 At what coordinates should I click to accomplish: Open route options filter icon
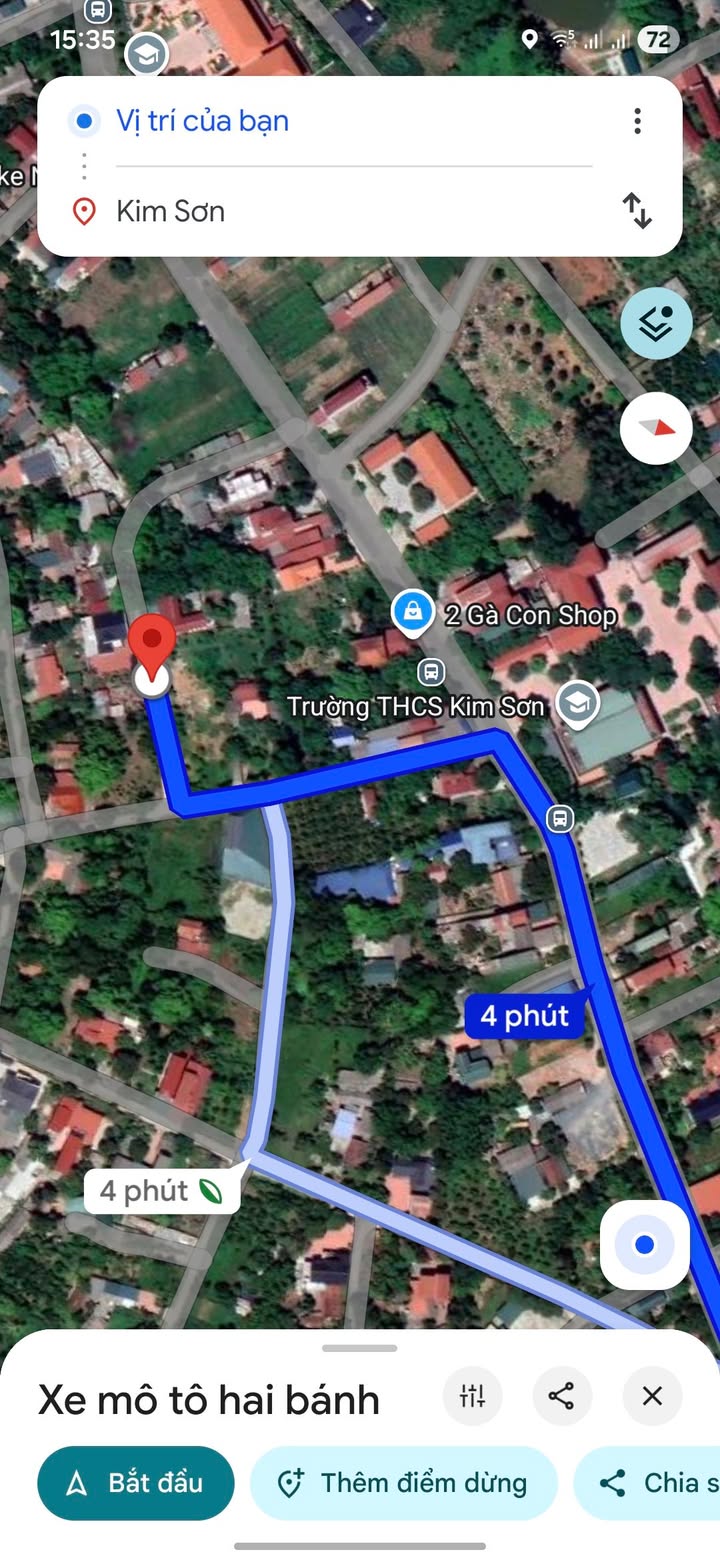pyautogui.click(x=472, y=1396)
